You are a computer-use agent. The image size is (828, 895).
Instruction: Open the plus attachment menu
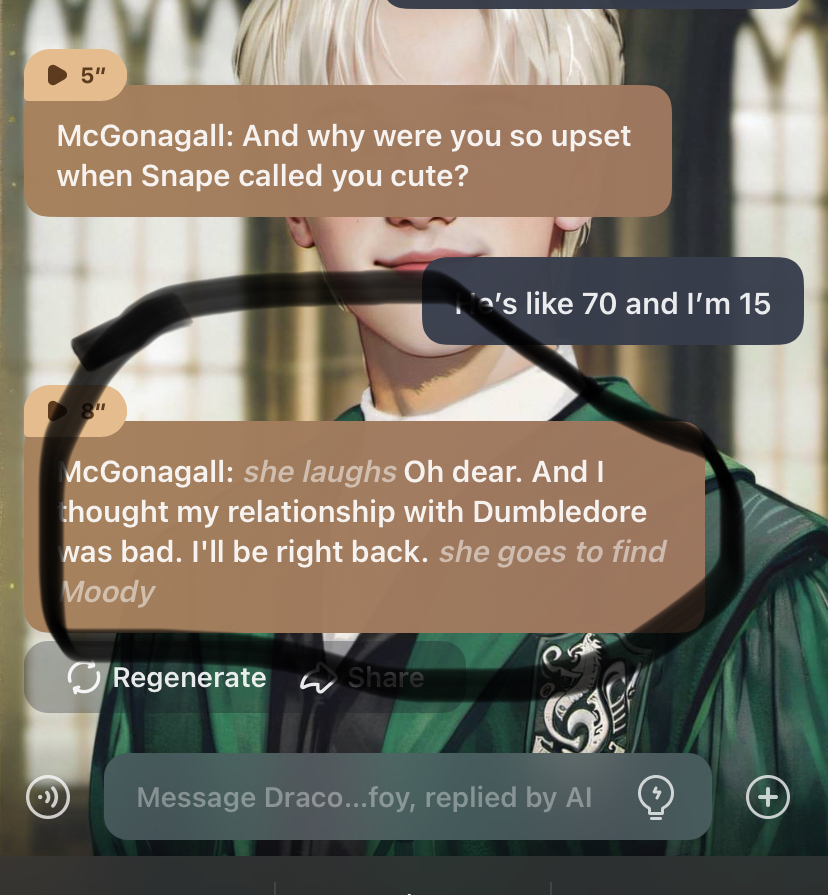[768, 797]
